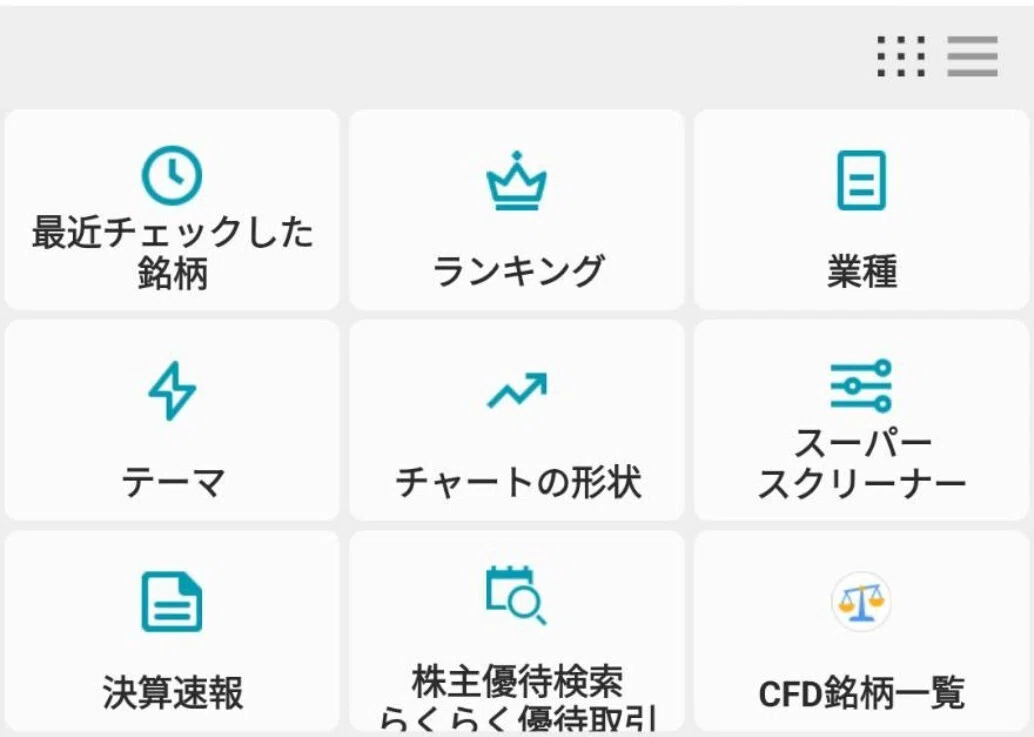Open スーパースクリーナー tile
Image resolution: width=1034 pixels, height=737 pixels.
coord(861,420)
